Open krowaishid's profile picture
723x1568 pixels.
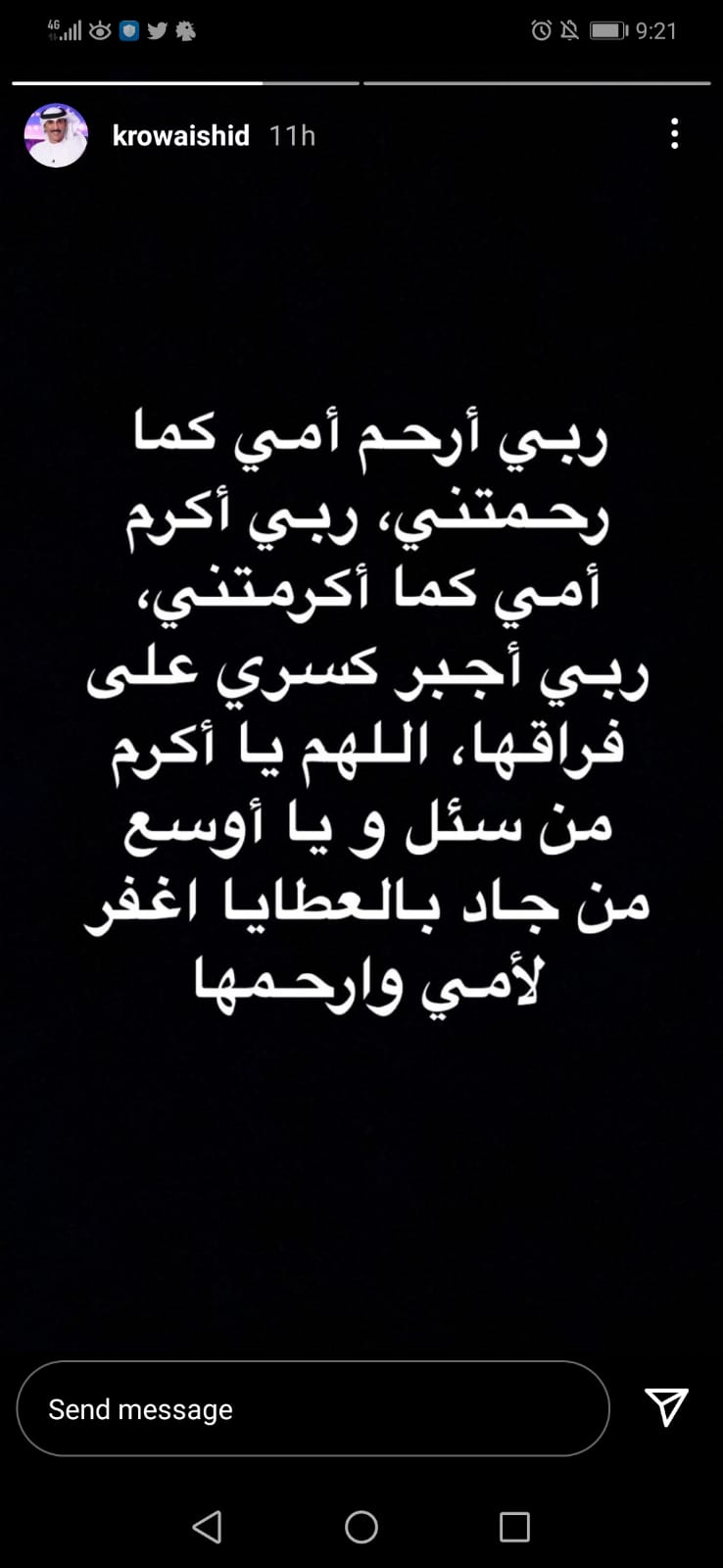pos(56,135)
